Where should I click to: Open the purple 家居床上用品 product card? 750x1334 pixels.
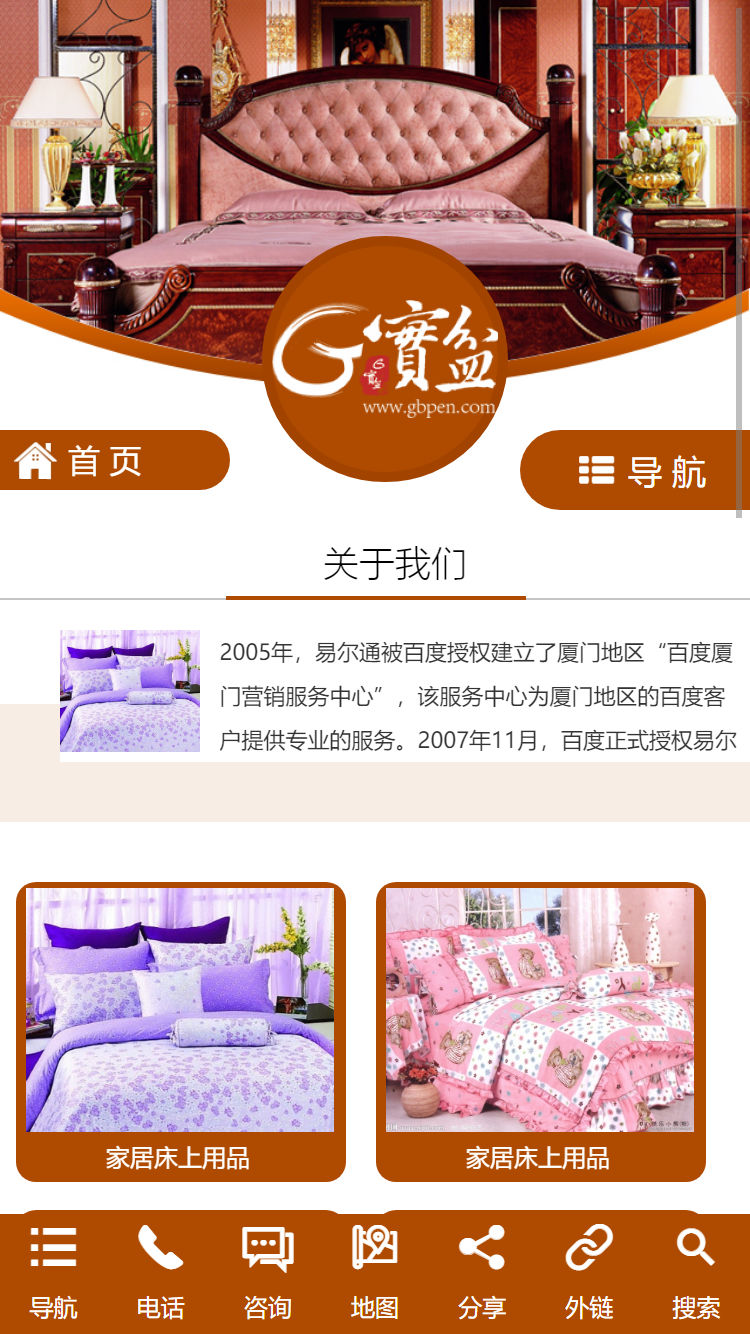point(180,1030)
